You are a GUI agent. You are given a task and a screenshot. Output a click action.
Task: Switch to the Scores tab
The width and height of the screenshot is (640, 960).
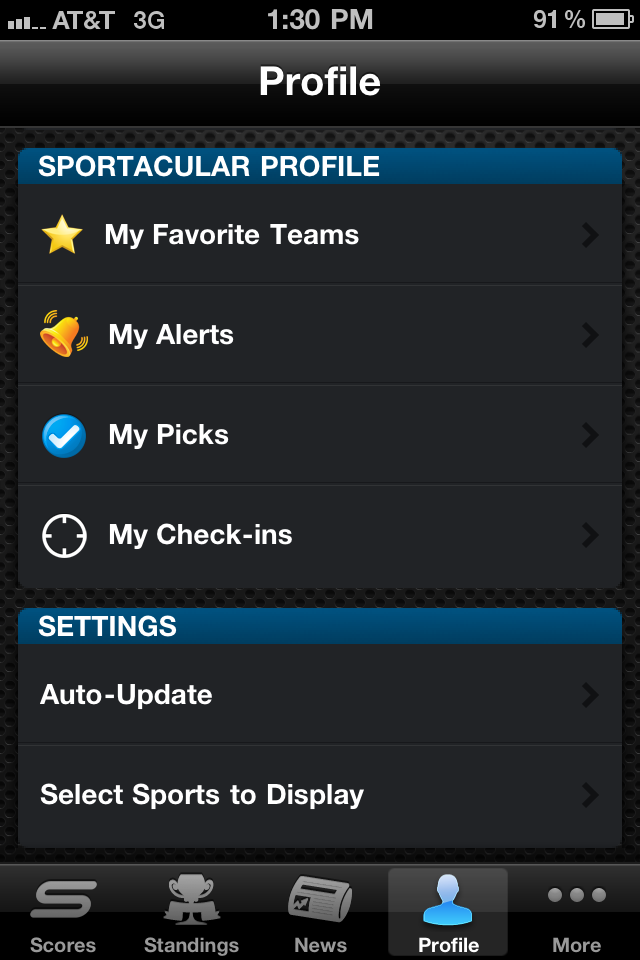point(63,913)
